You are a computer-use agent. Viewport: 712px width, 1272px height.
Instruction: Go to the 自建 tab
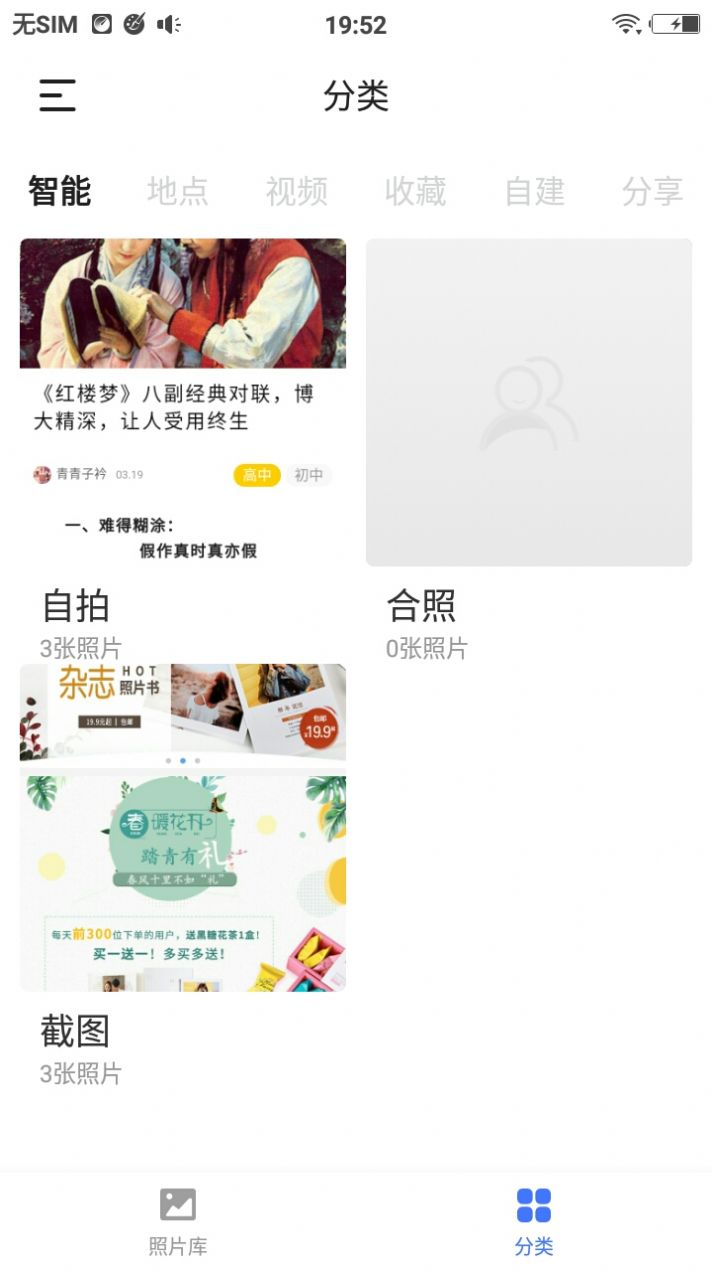(x=534, y=191)
